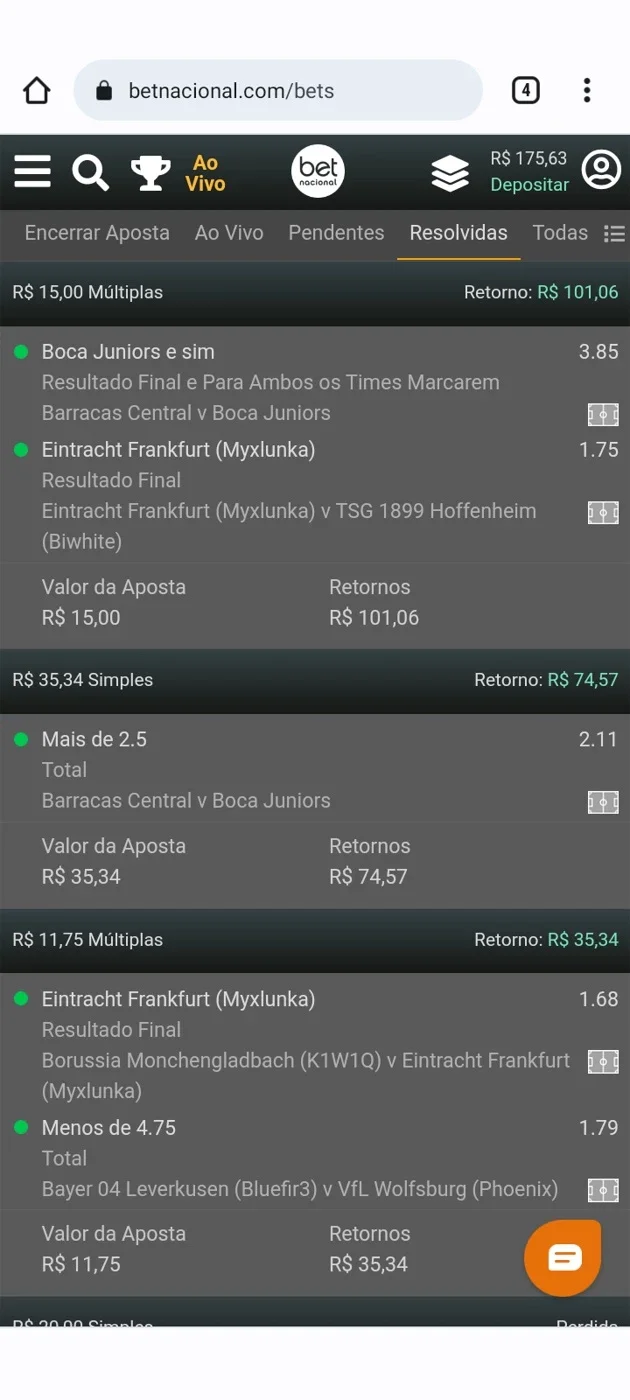The height and width of the screenshot is (1400, 630).
Task: Go to Ao Vivo in header
Action: 205,173
